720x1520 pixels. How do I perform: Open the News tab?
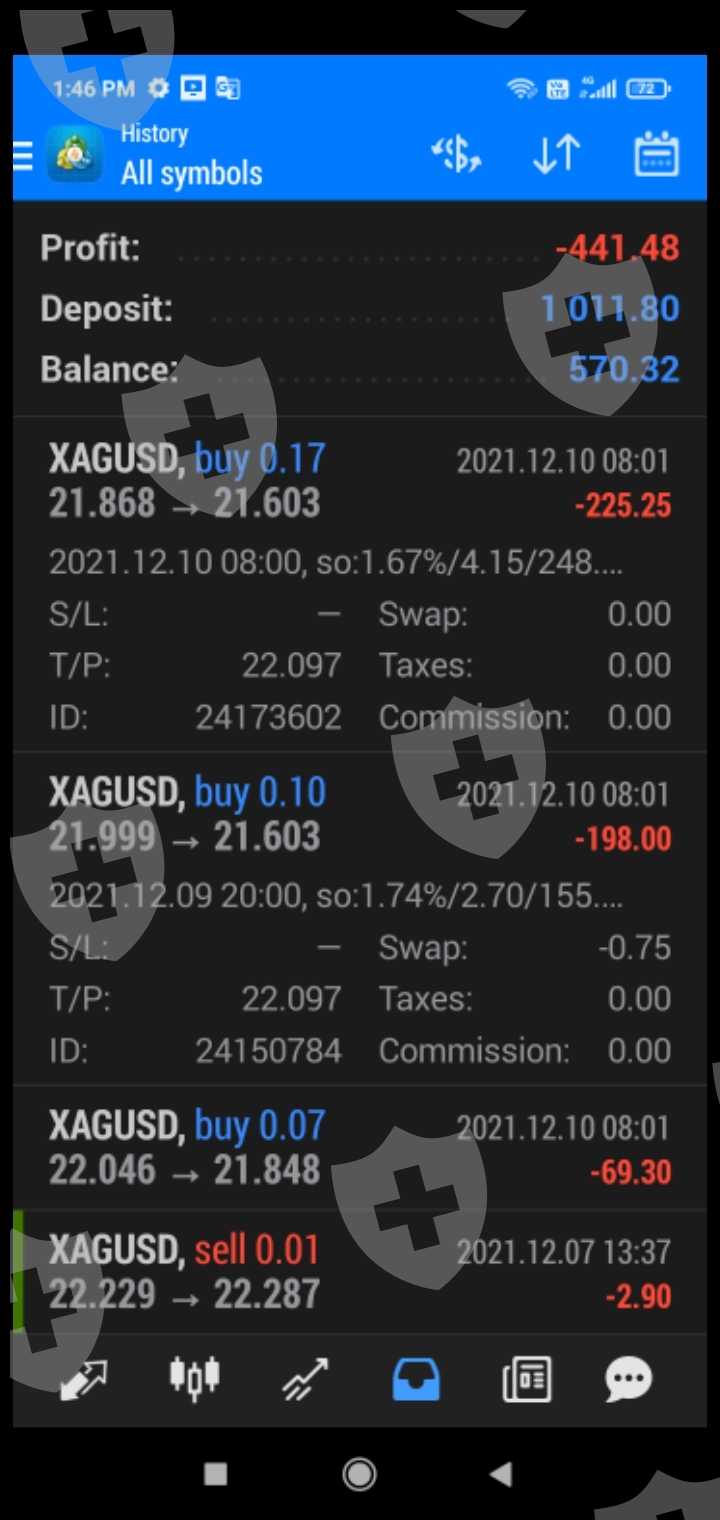click(527, 1380)
